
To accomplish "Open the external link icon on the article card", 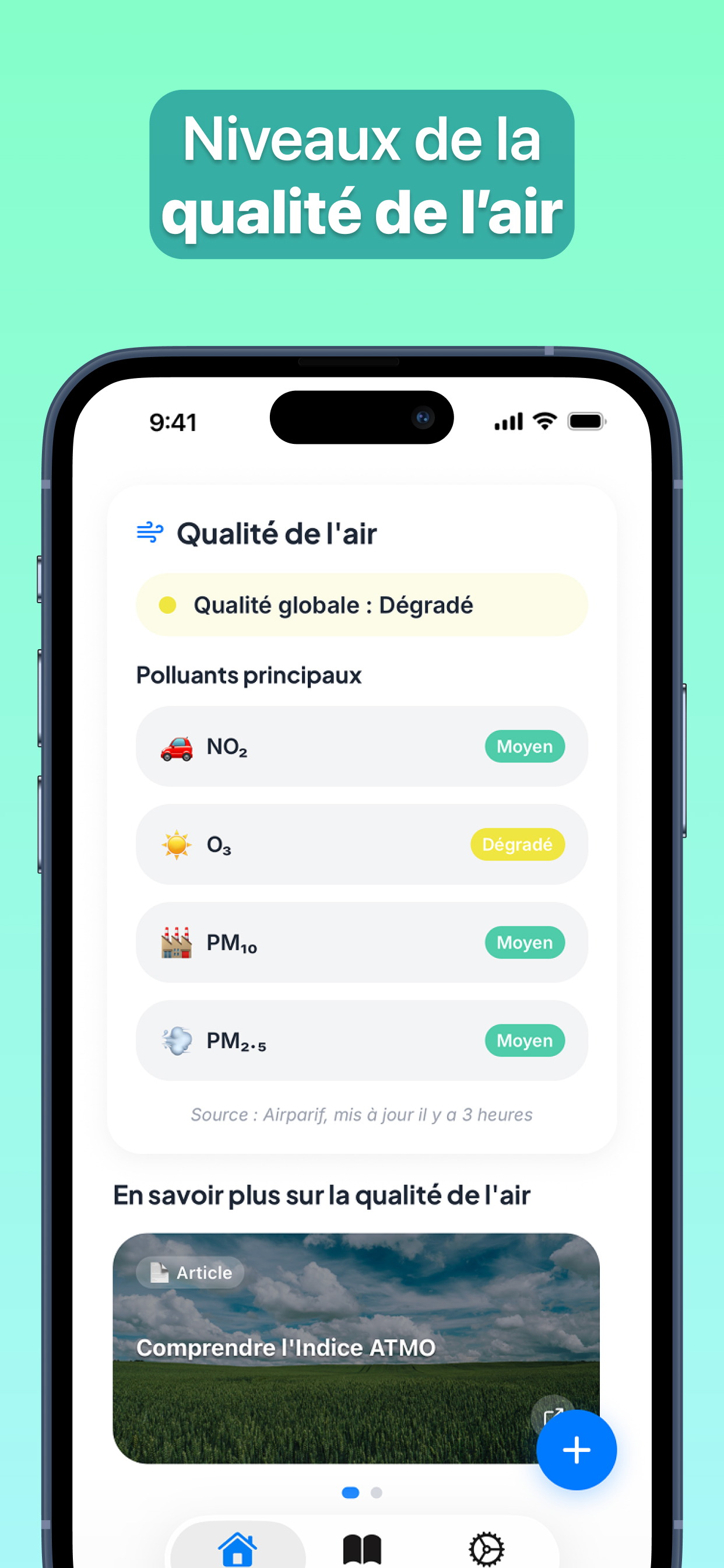I will pos(554,1413).
